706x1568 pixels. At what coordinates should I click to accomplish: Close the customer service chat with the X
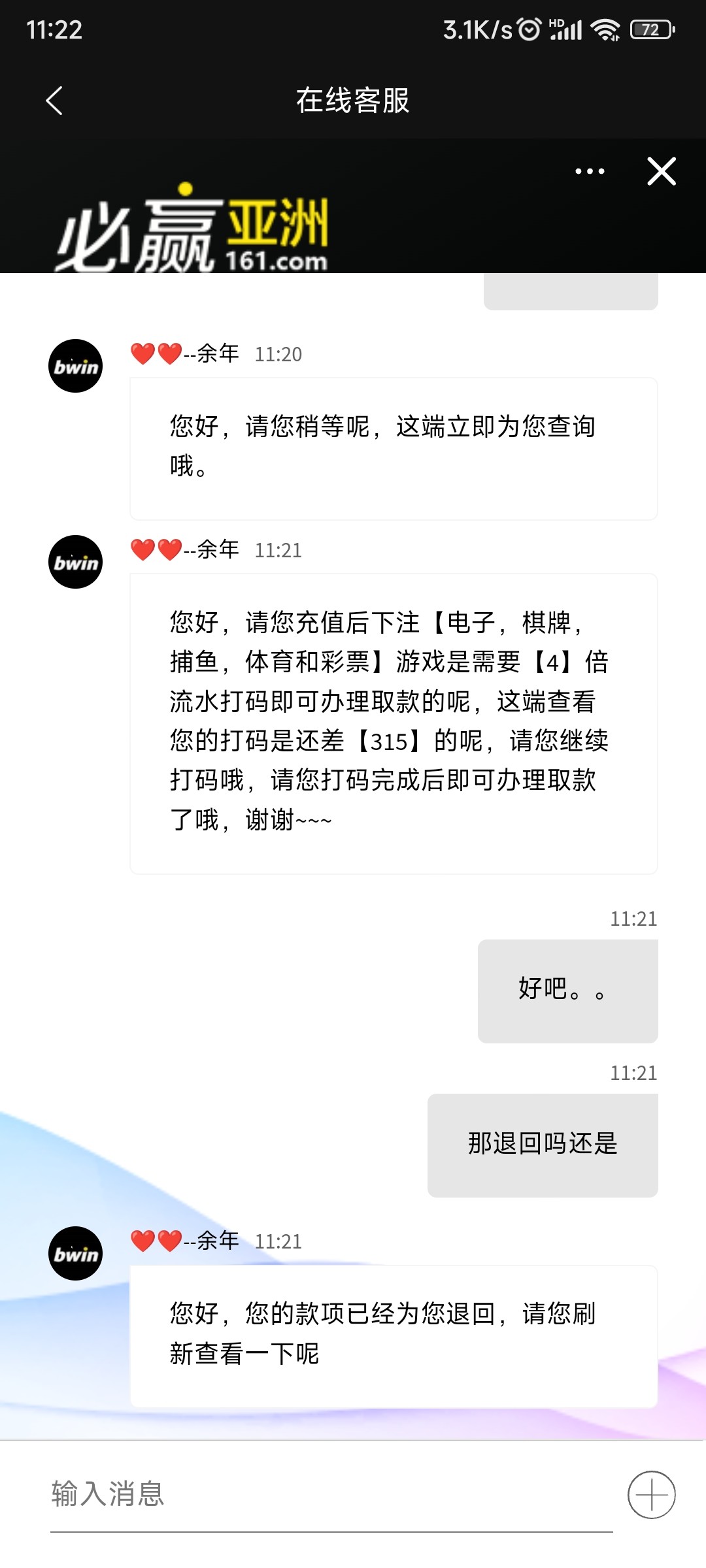pyautogui.click(x=661, y=171)
